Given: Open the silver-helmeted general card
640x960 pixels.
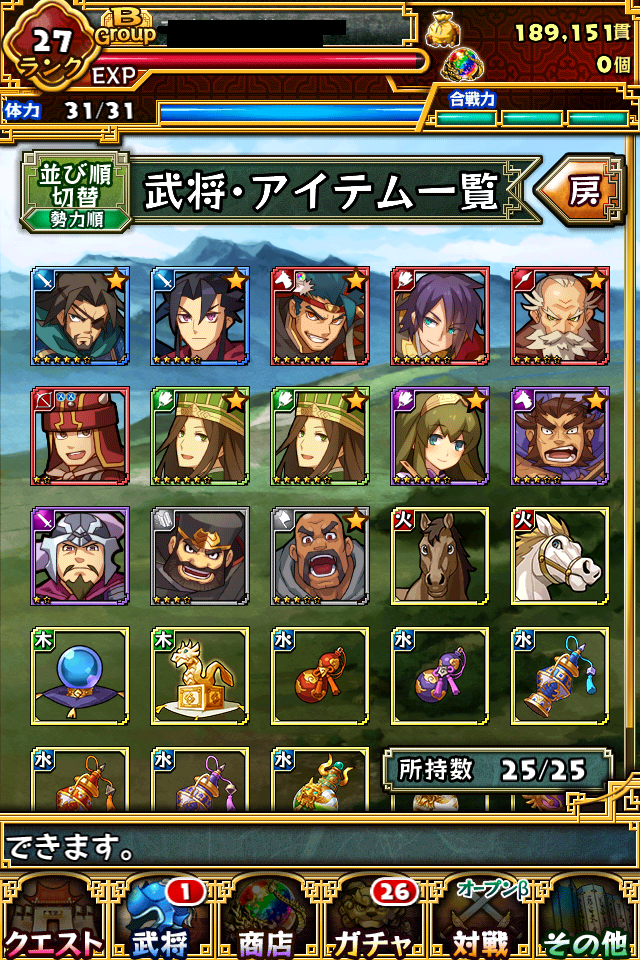Looking at the screenshot, I should [80, 556].
